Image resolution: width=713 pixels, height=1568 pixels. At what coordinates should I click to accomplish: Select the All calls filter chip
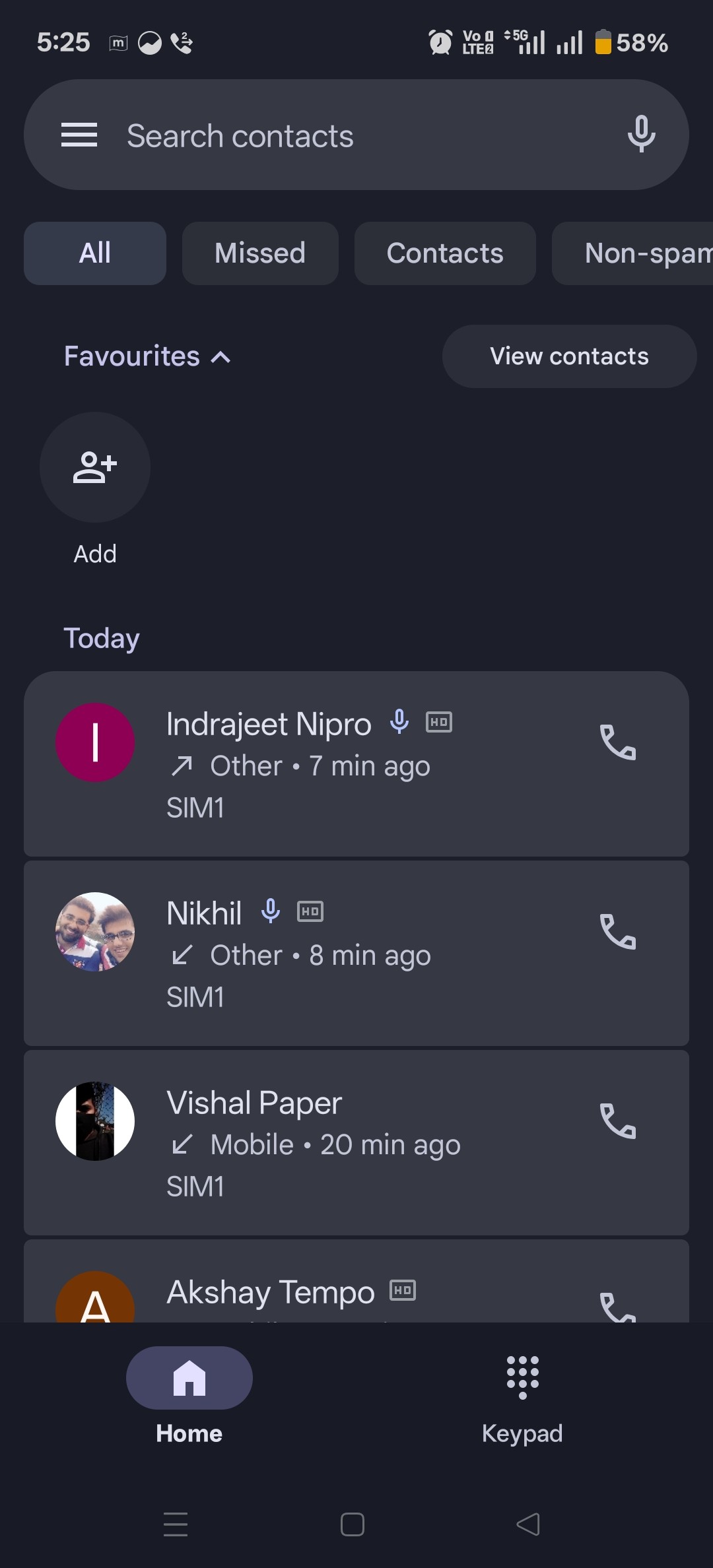[x=95, y=253]
